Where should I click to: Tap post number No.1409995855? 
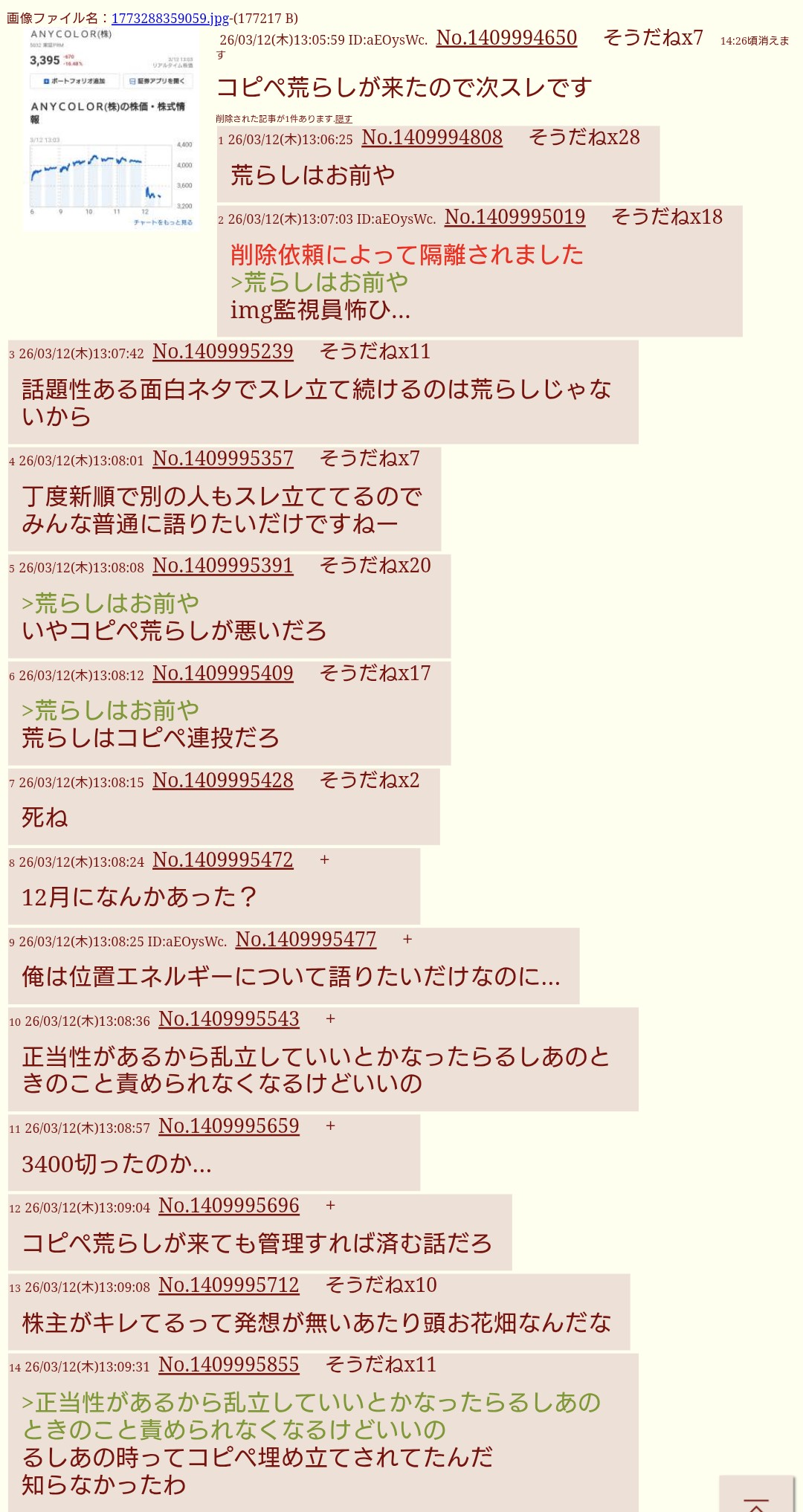pyautogui.click(x=229, y=1365)
